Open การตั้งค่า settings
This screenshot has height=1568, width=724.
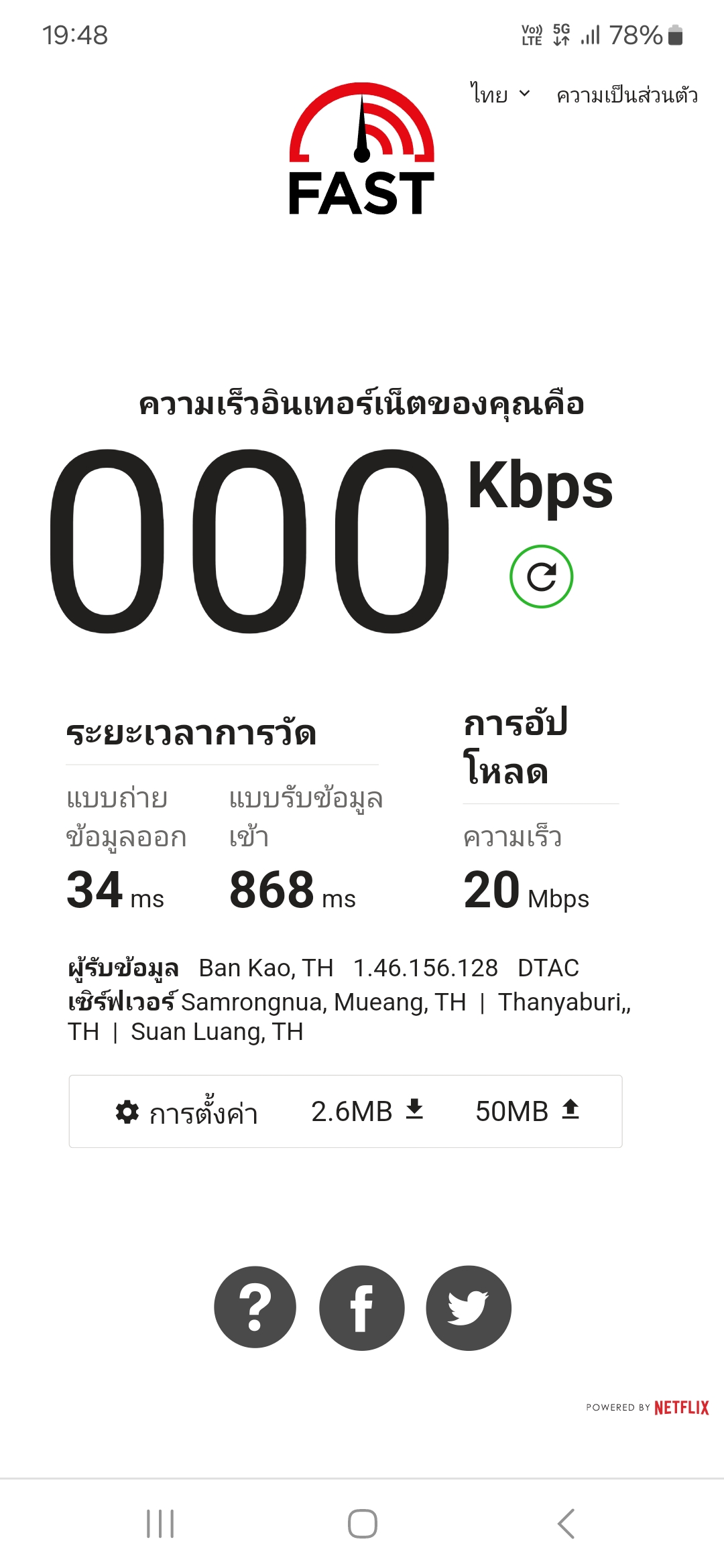(187, 1113)
